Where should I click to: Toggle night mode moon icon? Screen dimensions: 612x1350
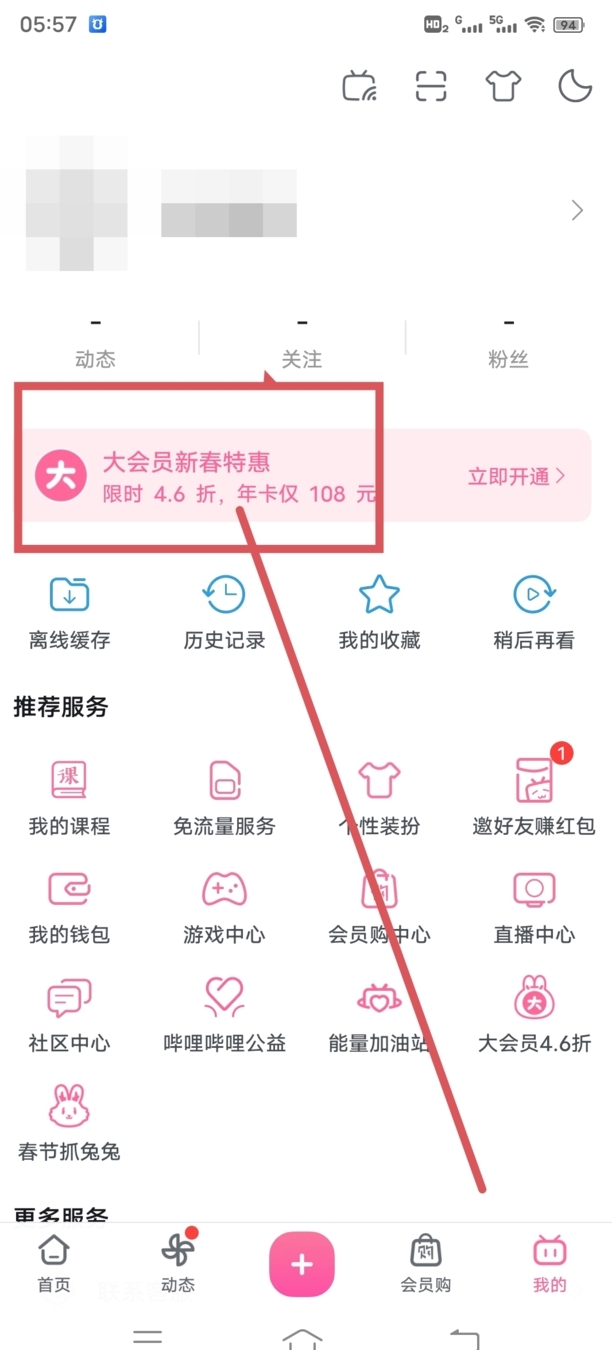click(x=575, y=87)
